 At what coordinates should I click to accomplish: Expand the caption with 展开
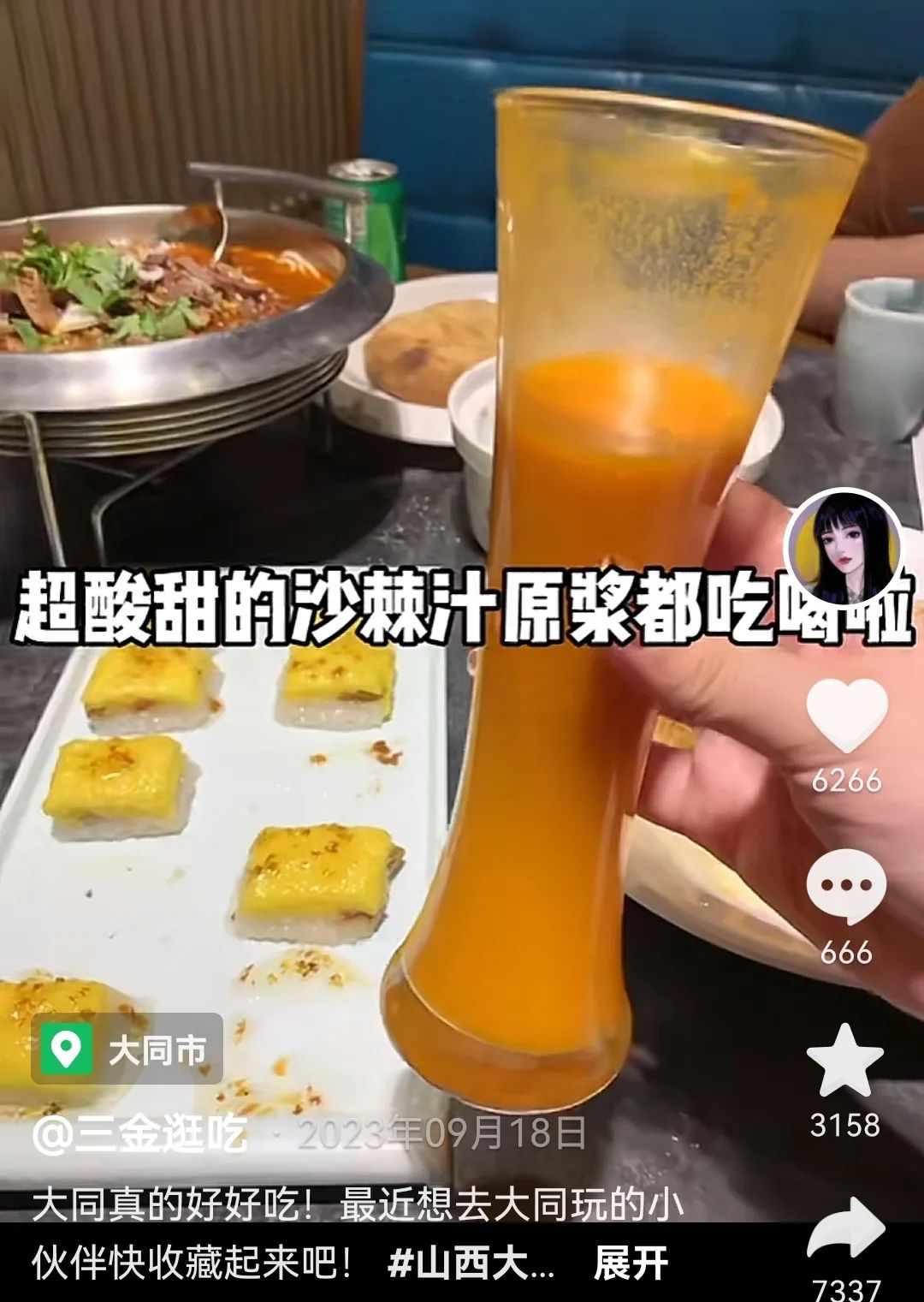pos(631,1263)
